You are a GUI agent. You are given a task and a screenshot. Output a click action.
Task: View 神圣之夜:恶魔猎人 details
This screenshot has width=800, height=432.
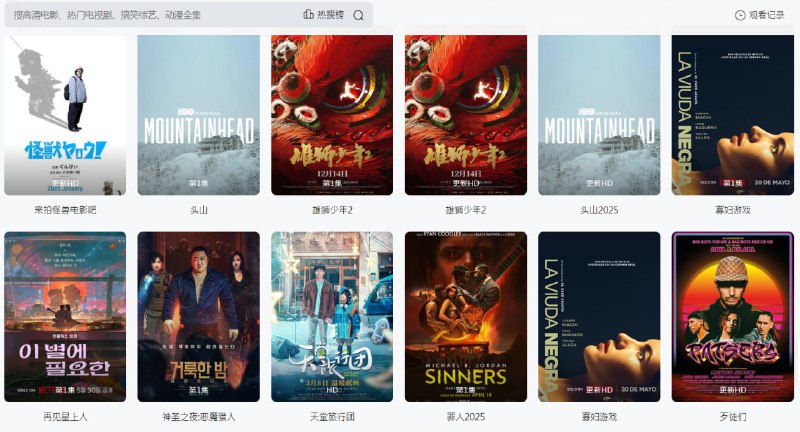tap(198, 316)
